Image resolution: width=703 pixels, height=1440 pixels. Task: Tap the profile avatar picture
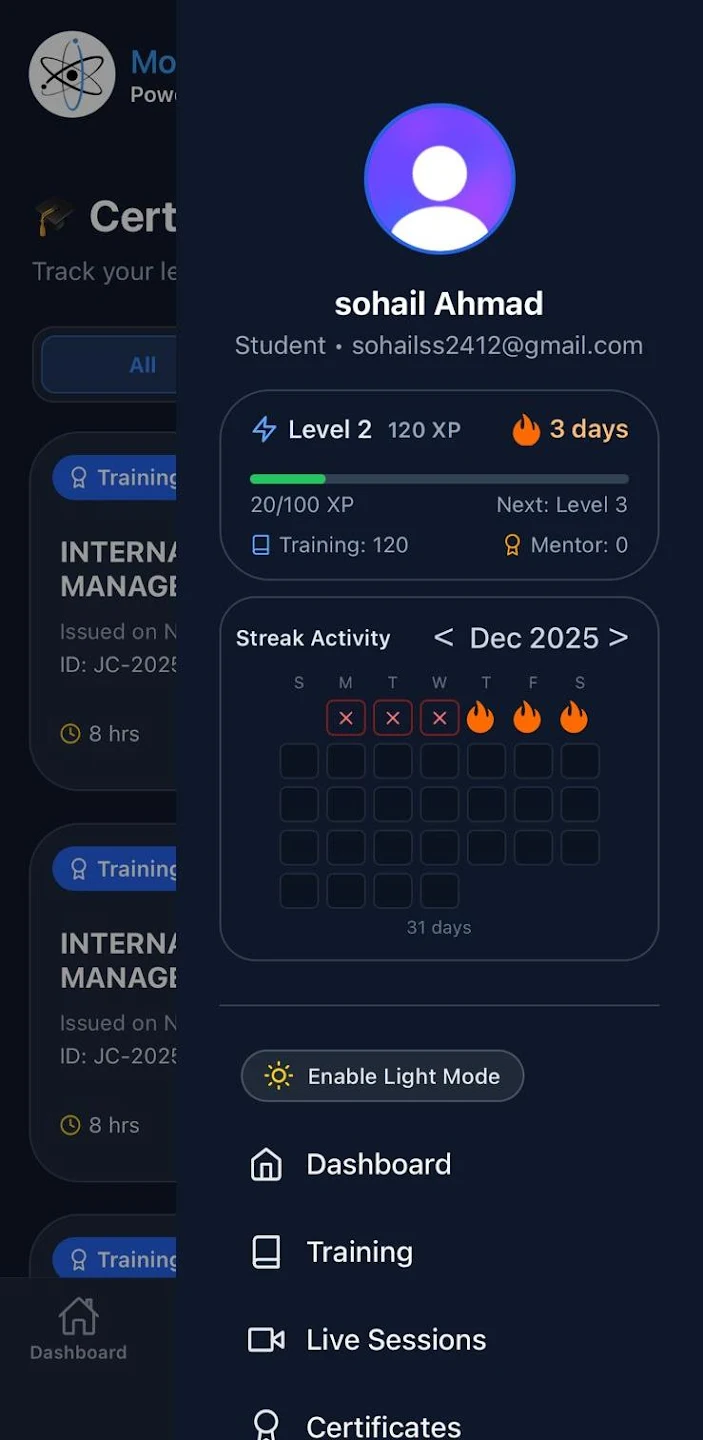point(440,179)
